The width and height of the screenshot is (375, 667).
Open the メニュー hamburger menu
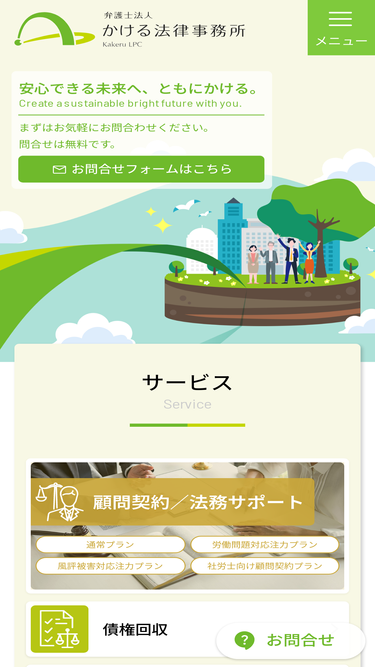341,28
